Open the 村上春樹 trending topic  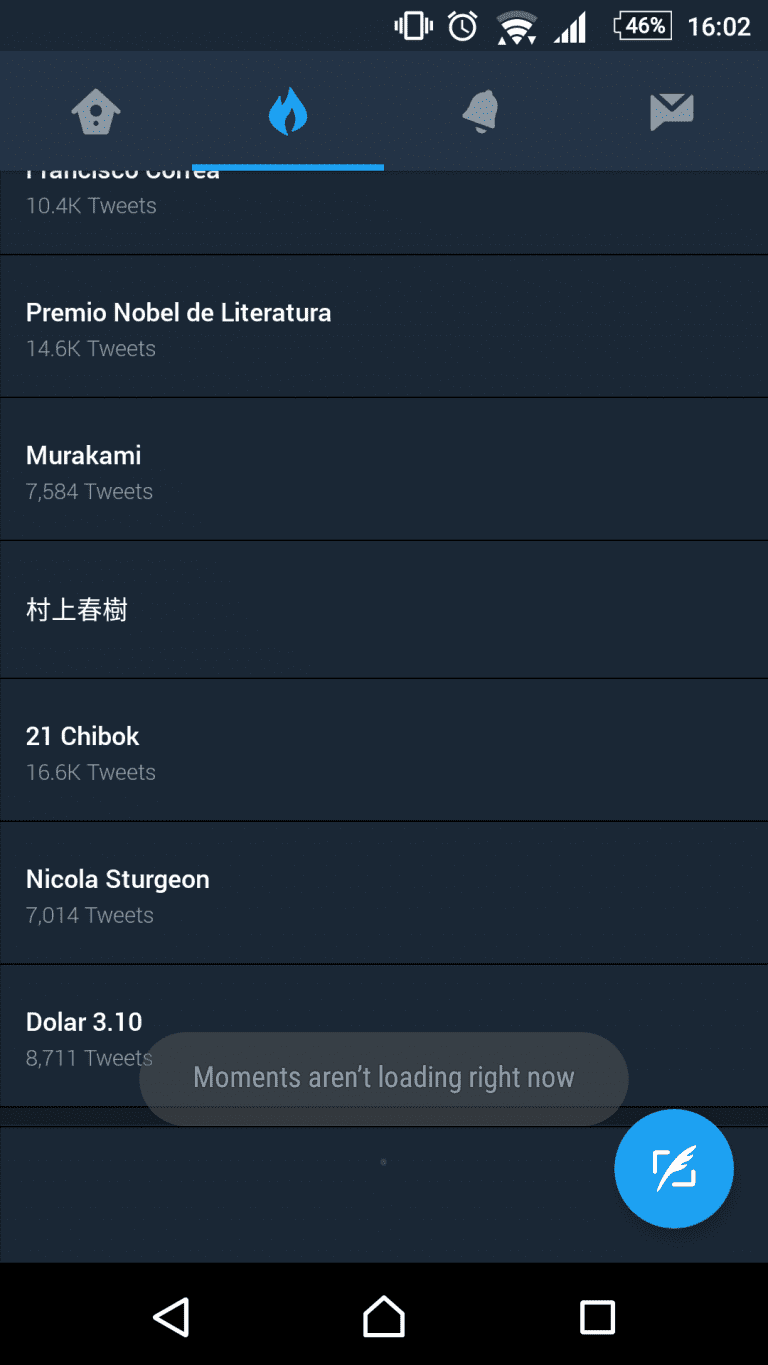click(384, 610)
